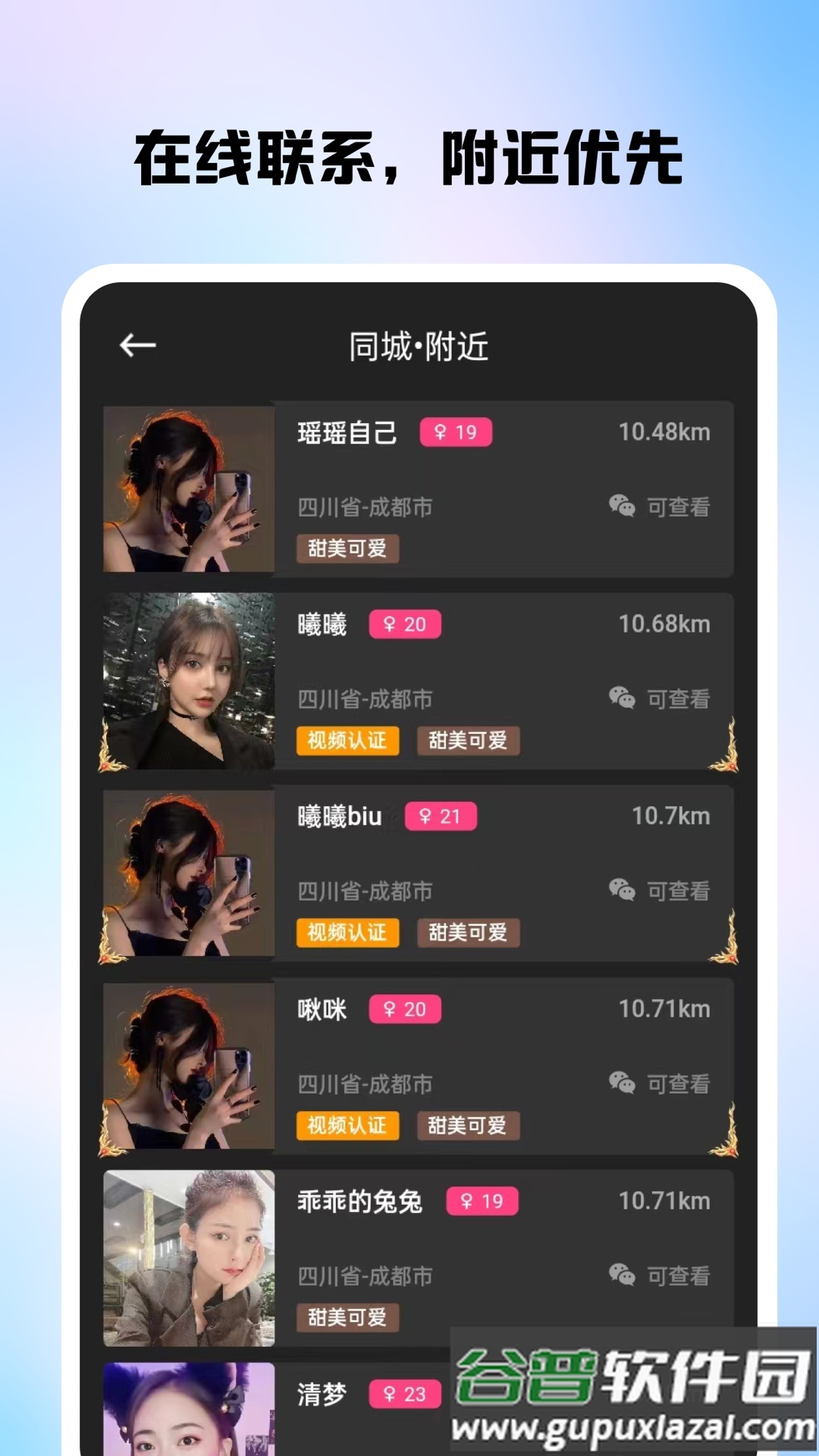Click the WeChat icon on 曦曦's entry
Screen dimensions: 819x1456
pos(620,699)
